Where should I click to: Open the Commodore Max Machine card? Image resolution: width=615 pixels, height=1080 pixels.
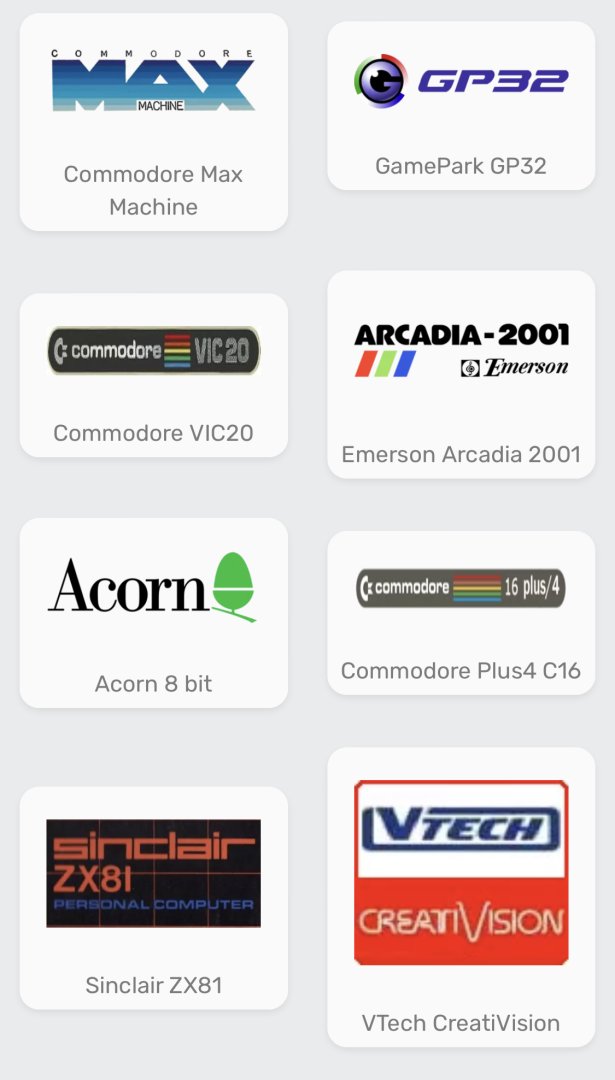coord(154,123)
